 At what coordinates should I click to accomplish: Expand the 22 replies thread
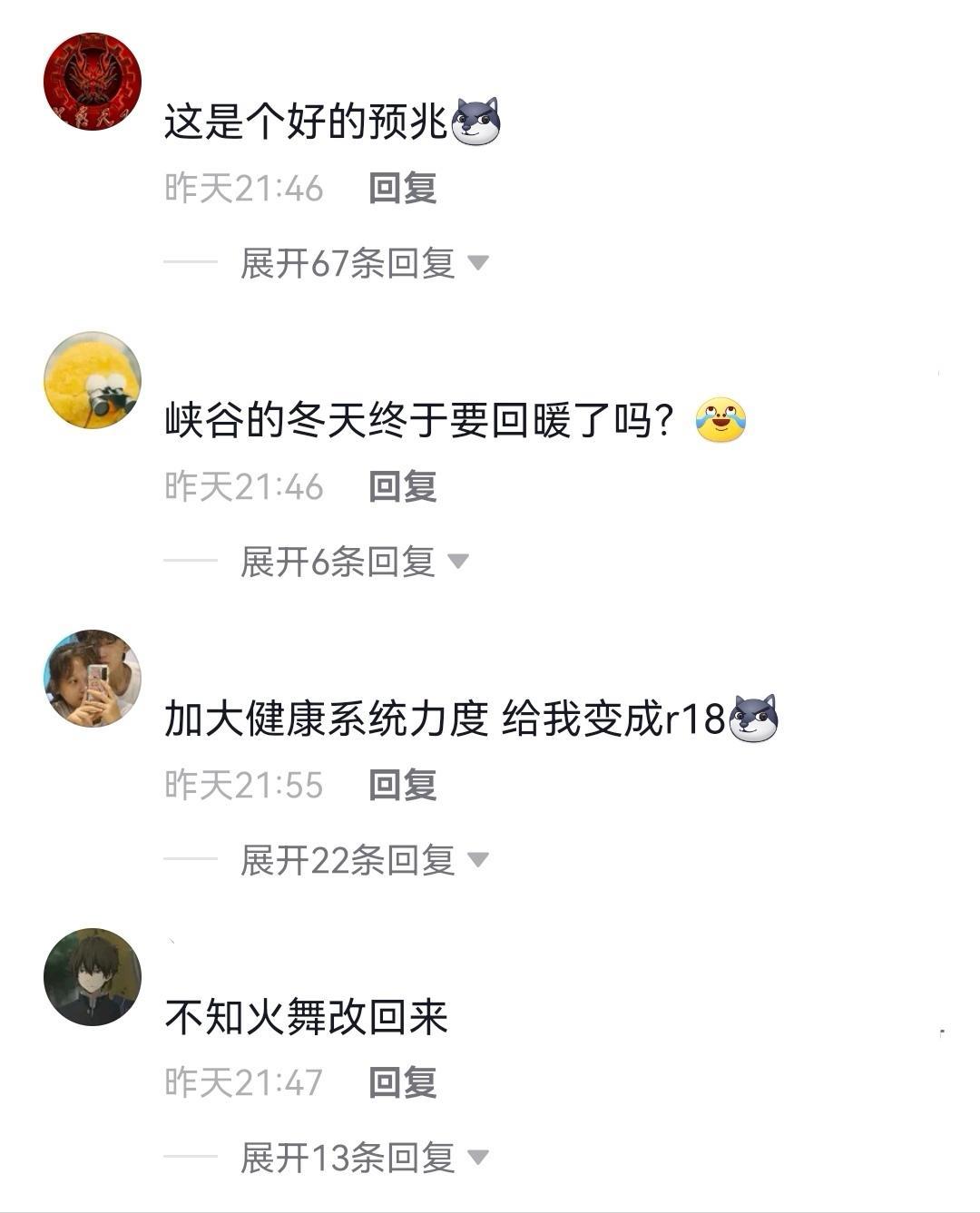(363, 859)
